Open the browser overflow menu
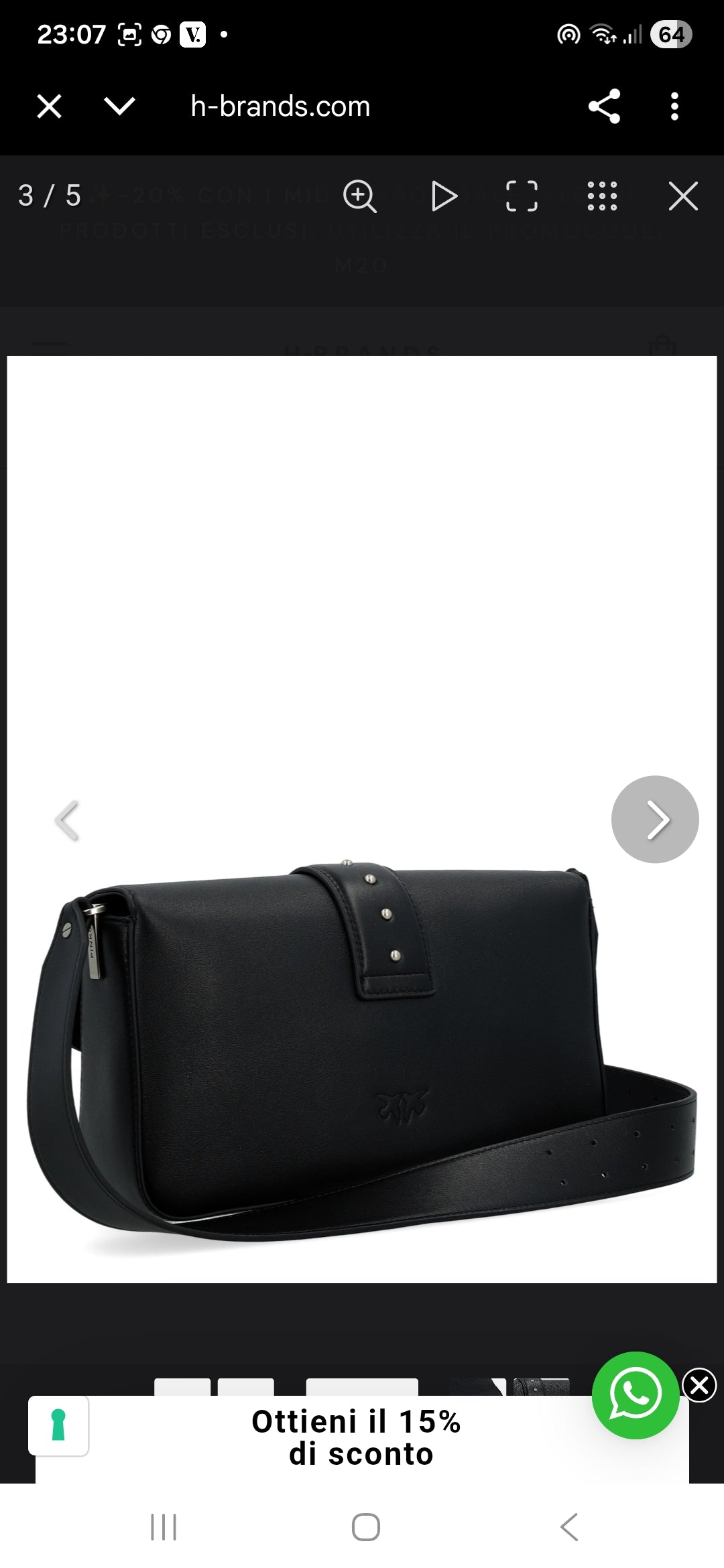This screenshot has height=1568, width=724. (x=674, y=107)
